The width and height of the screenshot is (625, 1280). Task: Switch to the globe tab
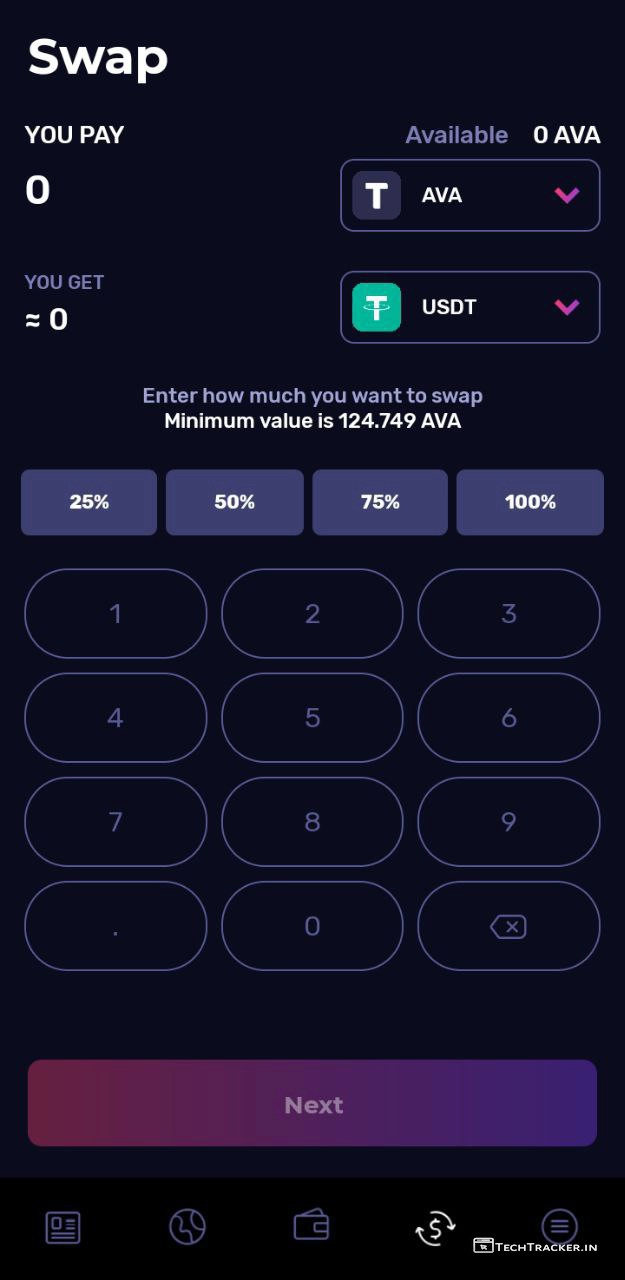click(x=187, y=1226)
